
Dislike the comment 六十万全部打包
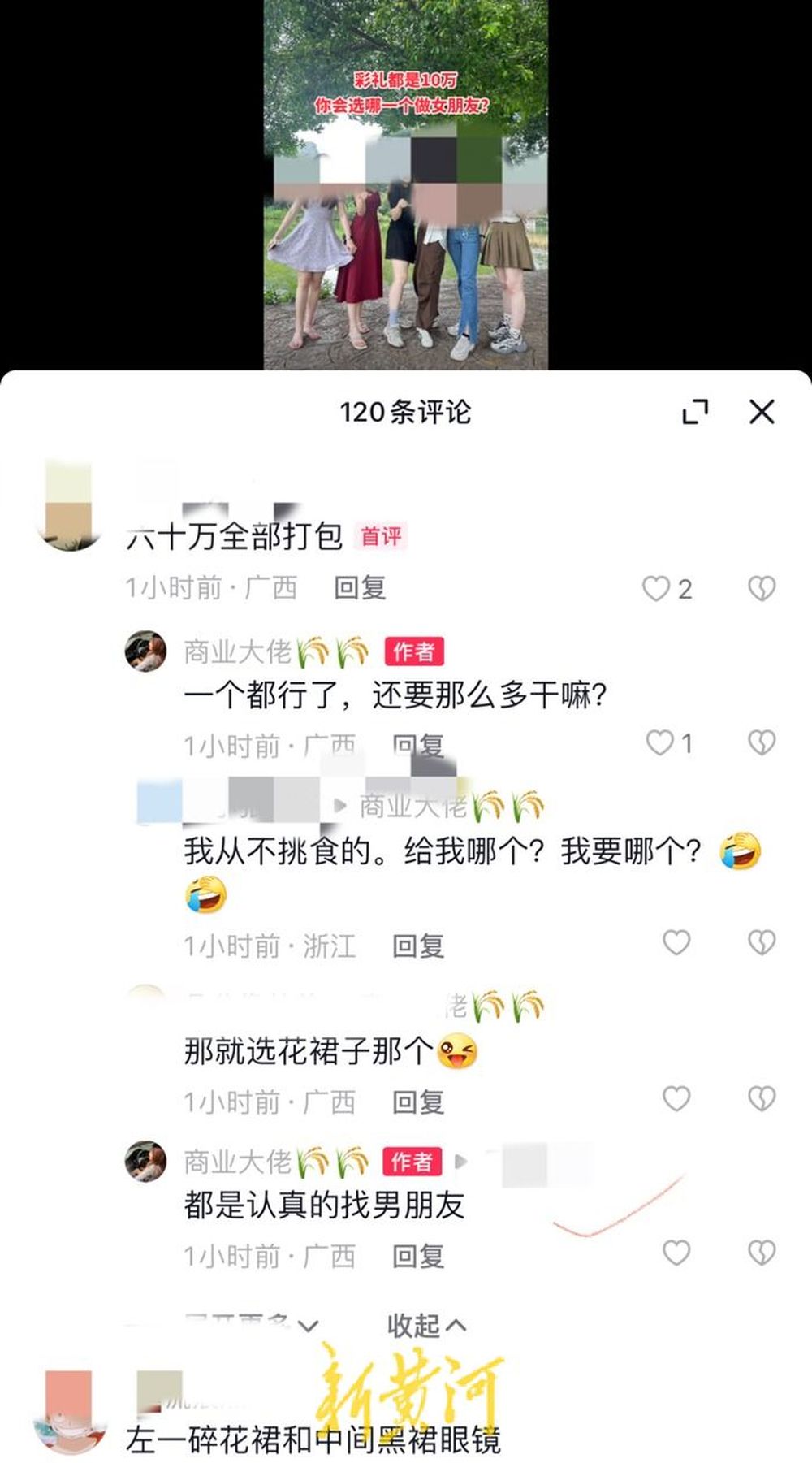pos(761,589)
